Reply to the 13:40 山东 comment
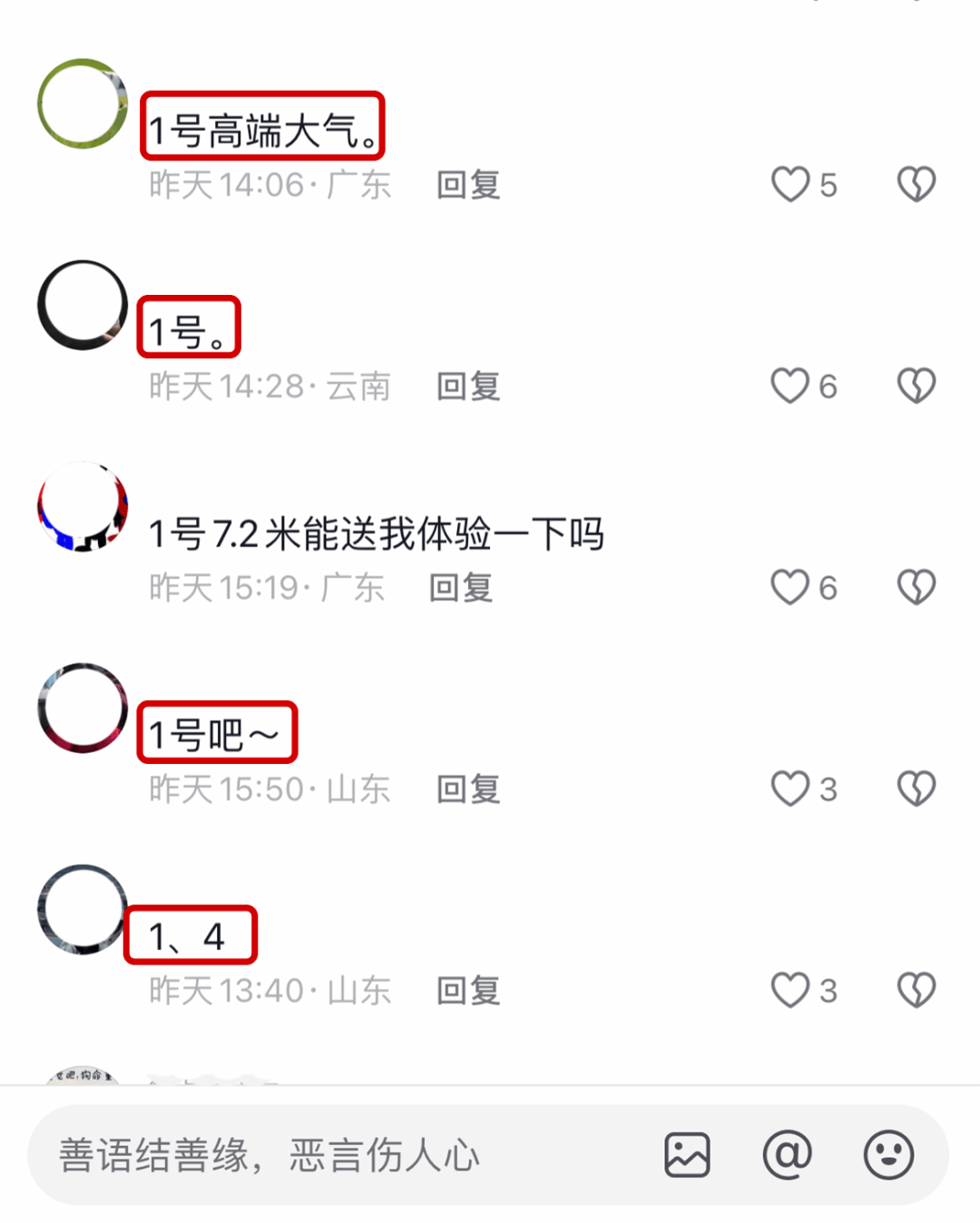 point(468,991)
